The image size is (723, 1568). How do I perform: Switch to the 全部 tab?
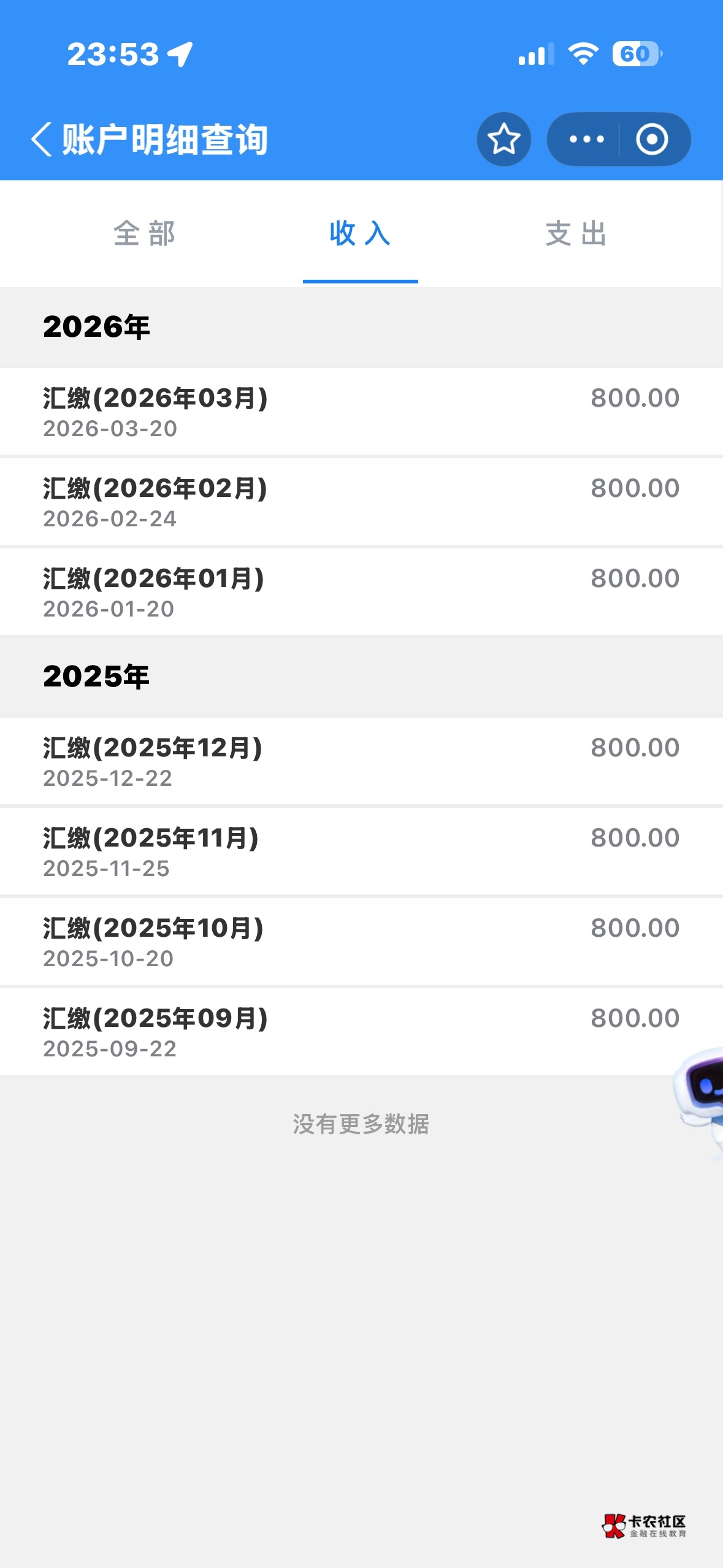click(x=145, y=234)
